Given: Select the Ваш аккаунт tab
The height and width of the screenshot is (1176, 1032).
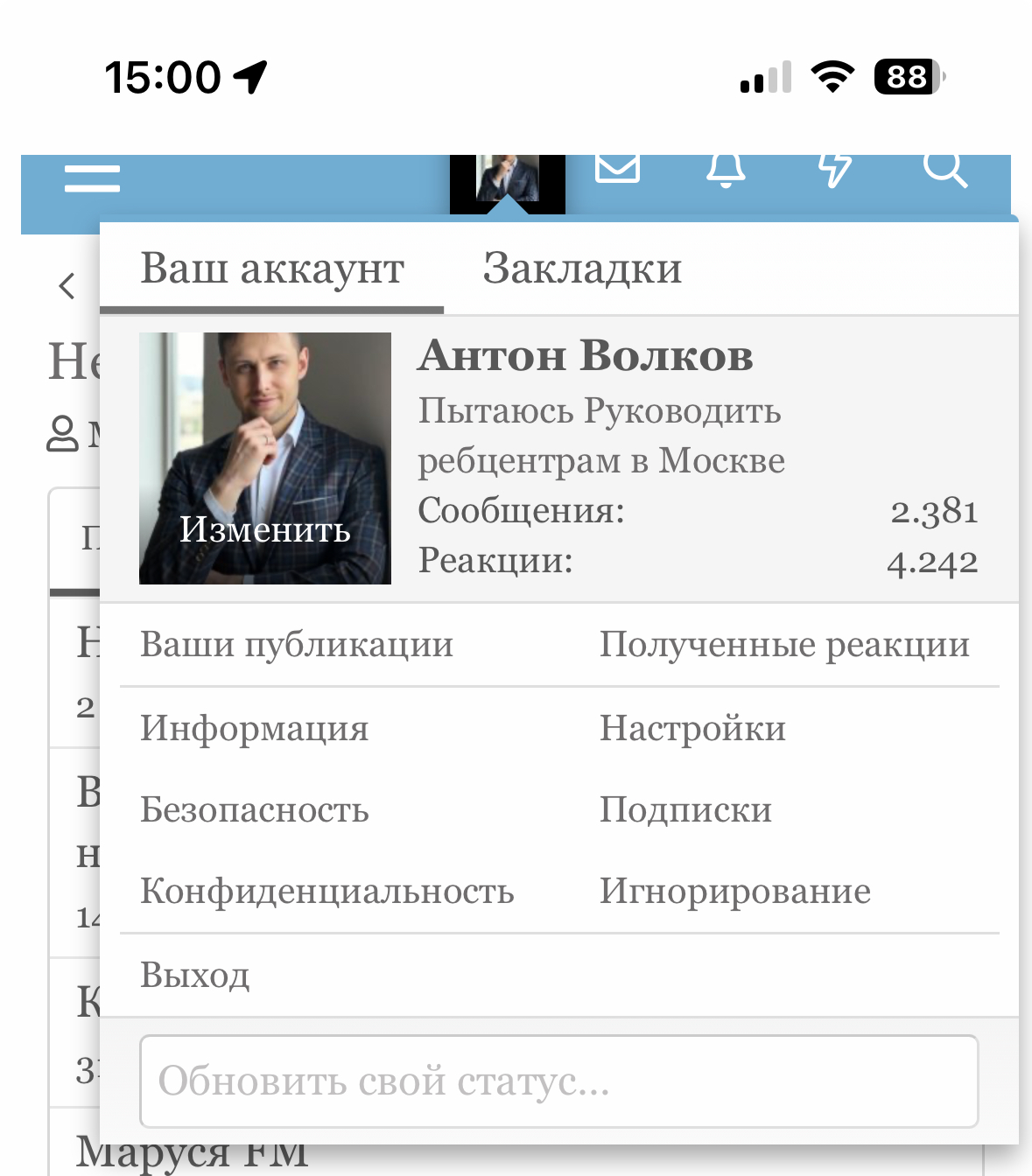Looking at the screenshot, I should [272, 269].
